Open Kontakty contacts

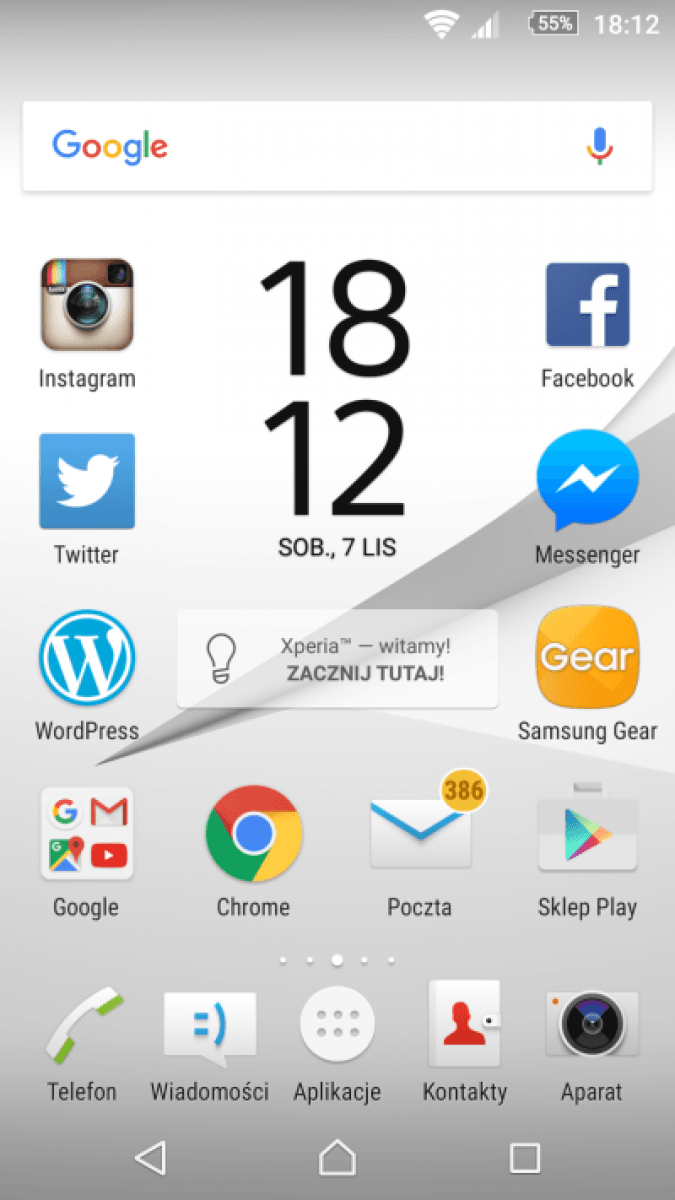click(464, 1025)
